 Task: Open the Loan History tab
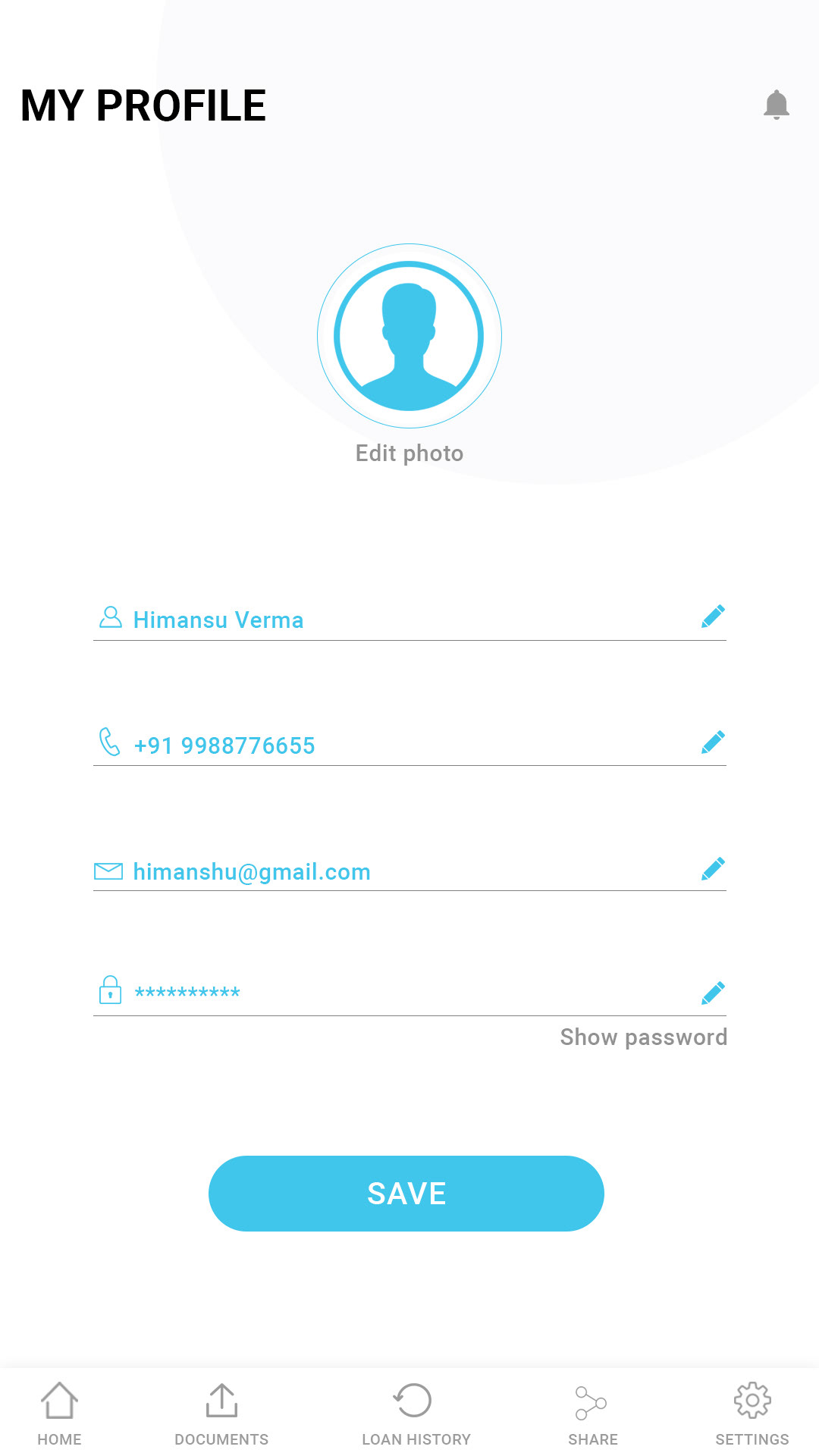(416, 1414)
